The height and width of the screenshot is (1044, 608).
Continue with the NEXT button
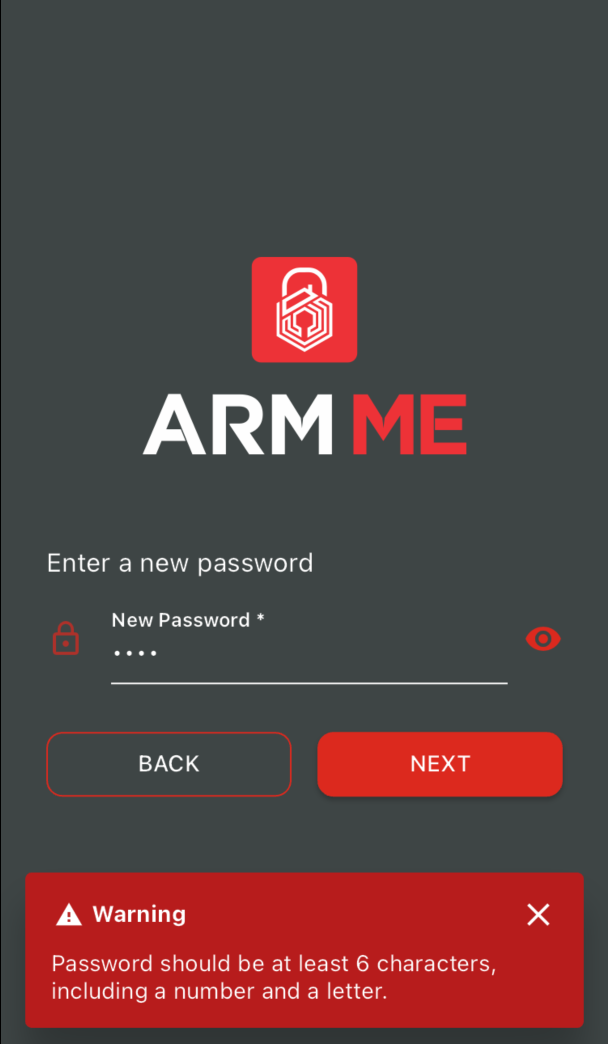440,764
